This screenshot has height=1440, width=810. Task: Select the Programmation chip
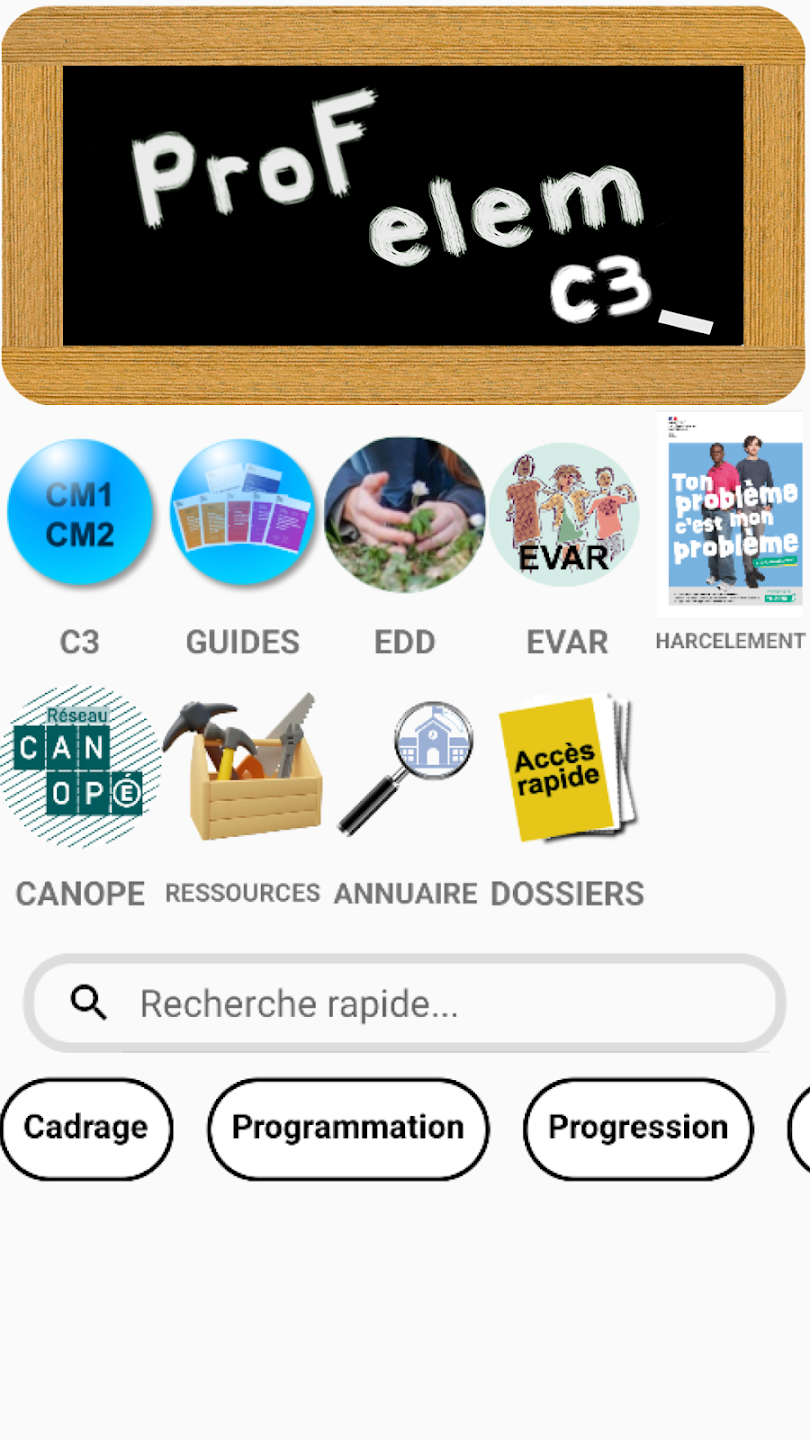(x=348, y=1128)
